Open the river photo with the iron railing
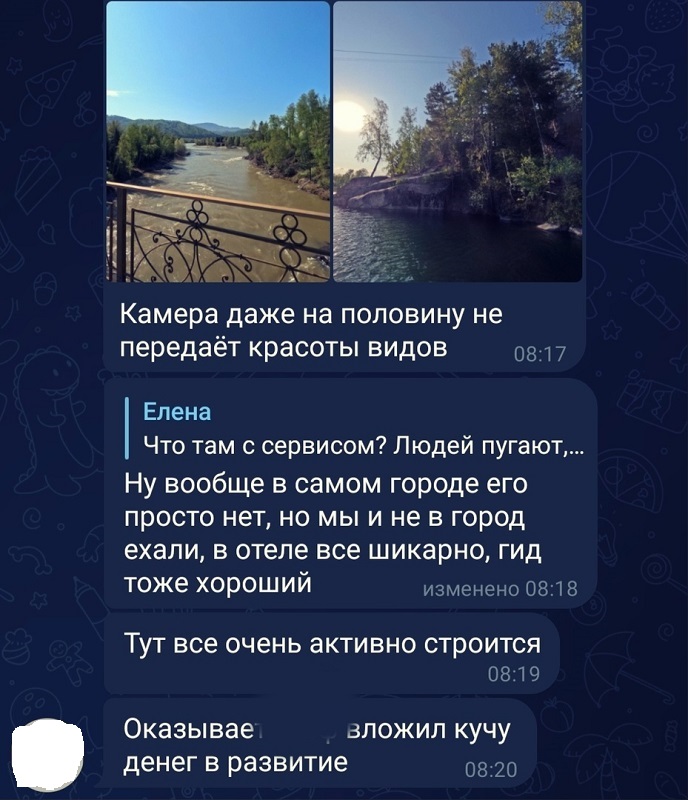 (218, 142)
